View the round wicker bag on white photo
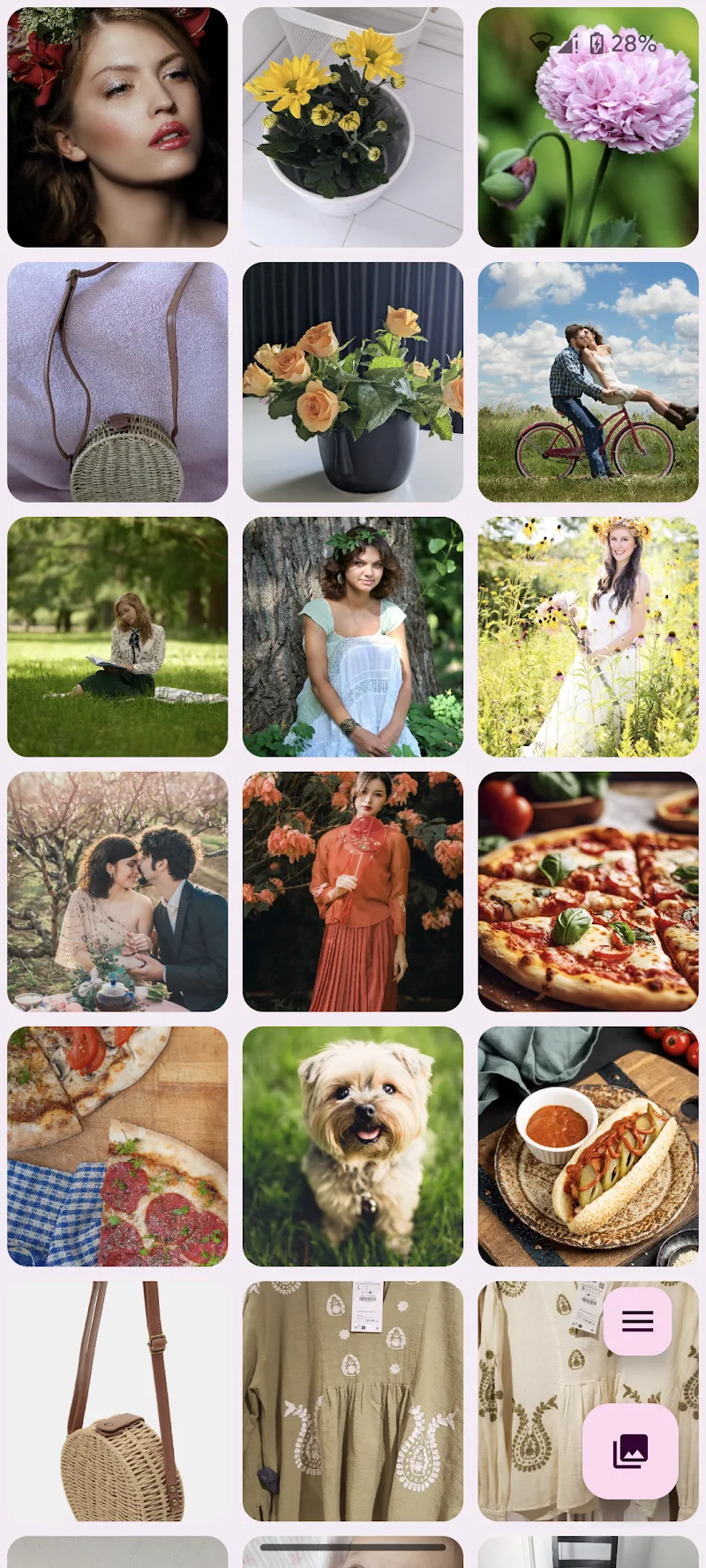Image resolution: width=706 pixels, height=1568 pixels. 117,1400
